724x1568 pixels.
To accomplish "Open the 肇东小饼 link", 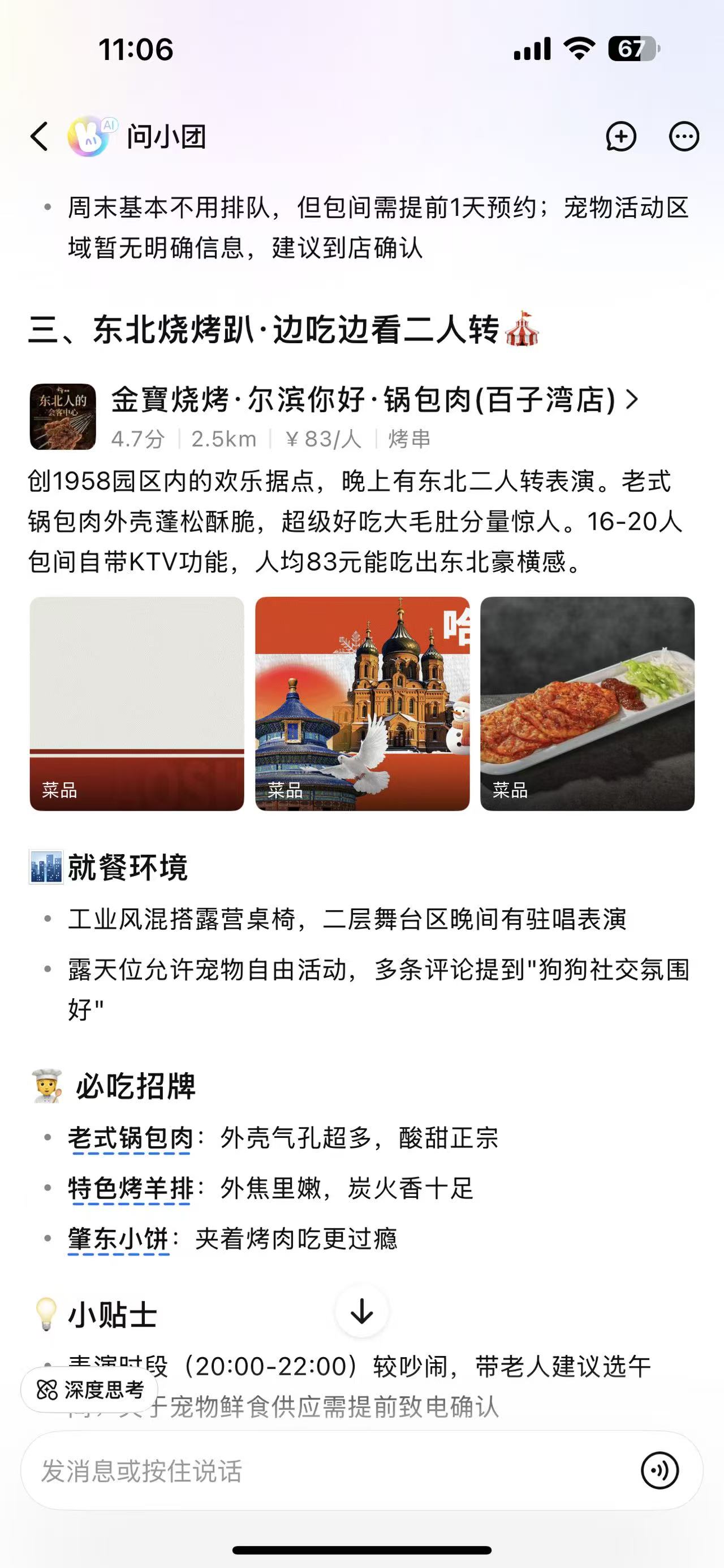I will pyautogui.click(x=118, y=1238).
